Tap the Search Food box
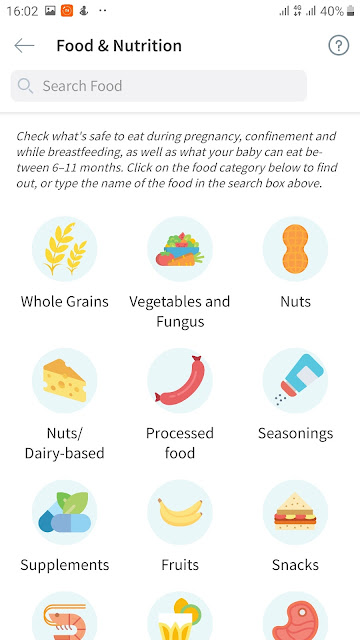360x640 pixels. pyautogui.click(x=159, y=86)
